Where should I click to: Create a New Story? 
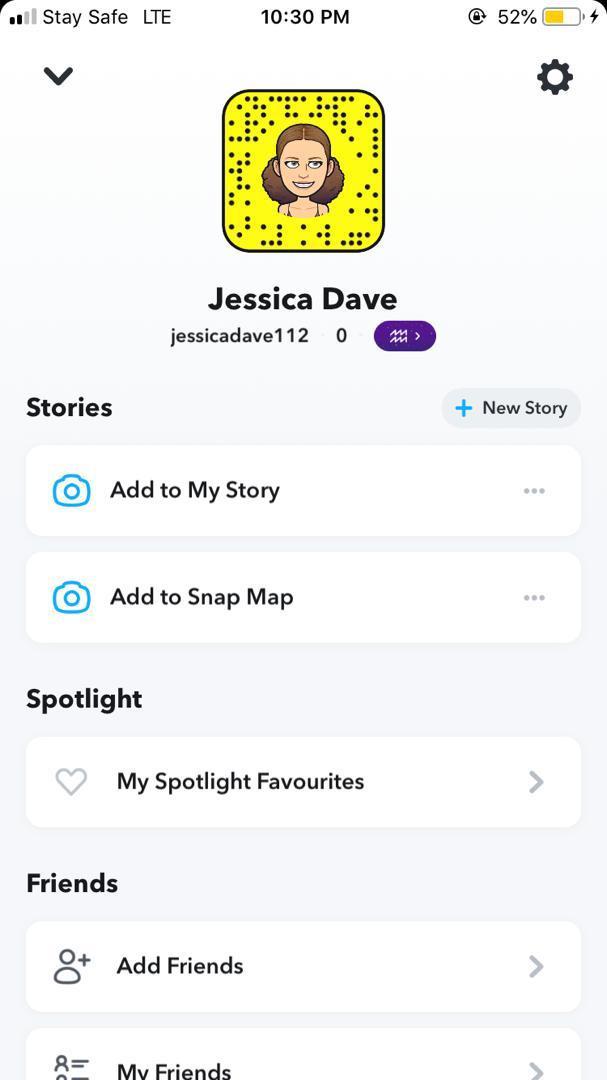tap(511, 408)
